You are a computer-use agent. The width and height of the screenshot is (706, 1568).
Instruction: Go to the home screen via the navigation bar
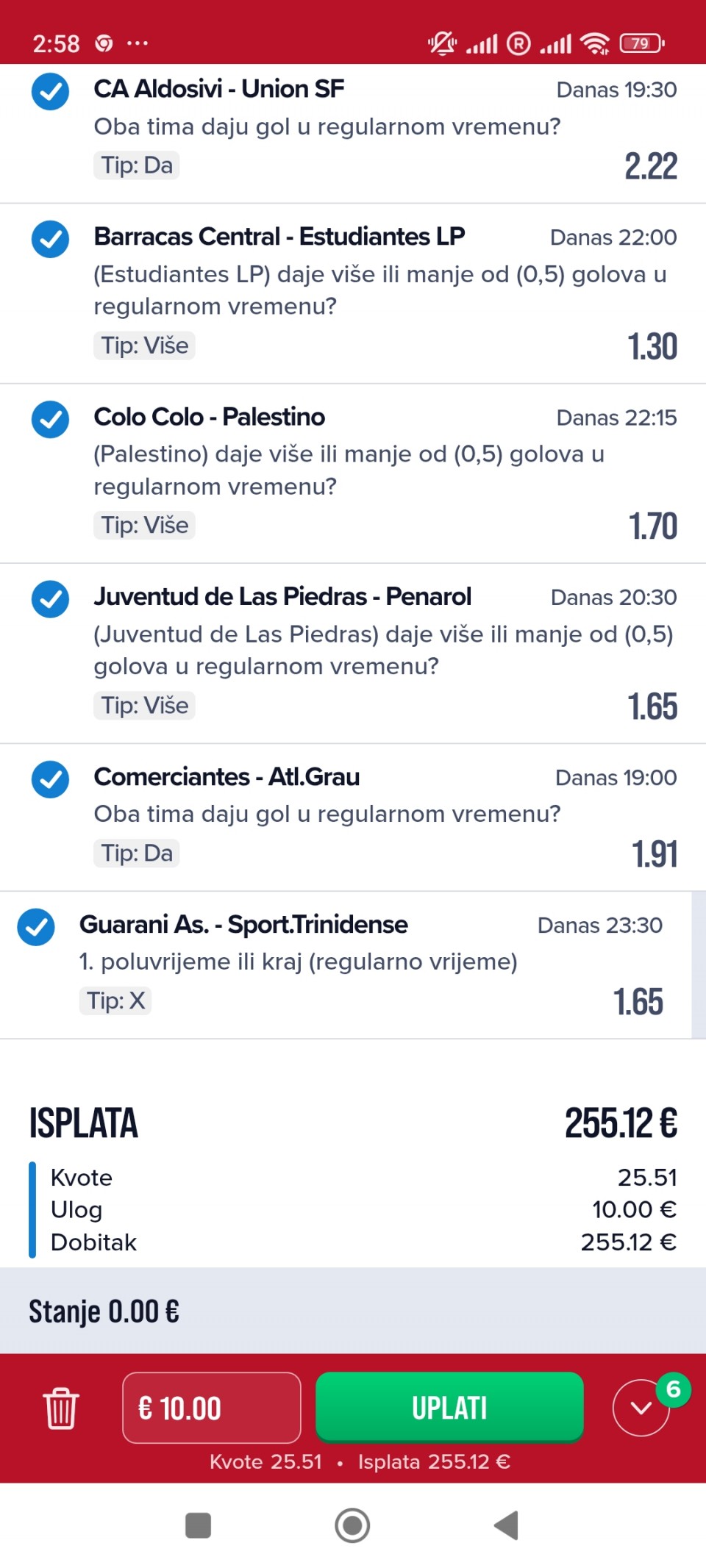(x=352, y=1525)
